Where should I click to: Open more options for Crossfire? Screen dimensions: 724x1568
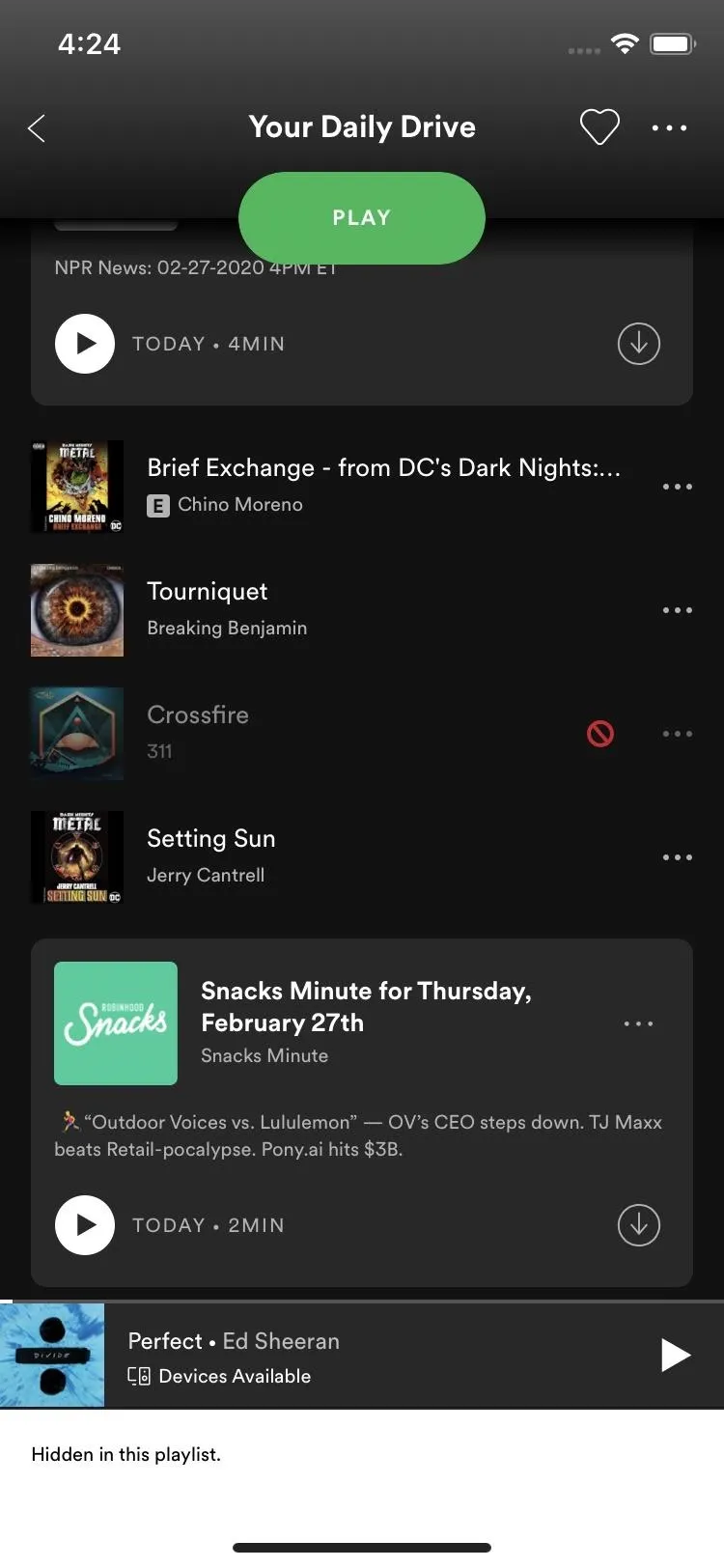click(x=677, y=734)
